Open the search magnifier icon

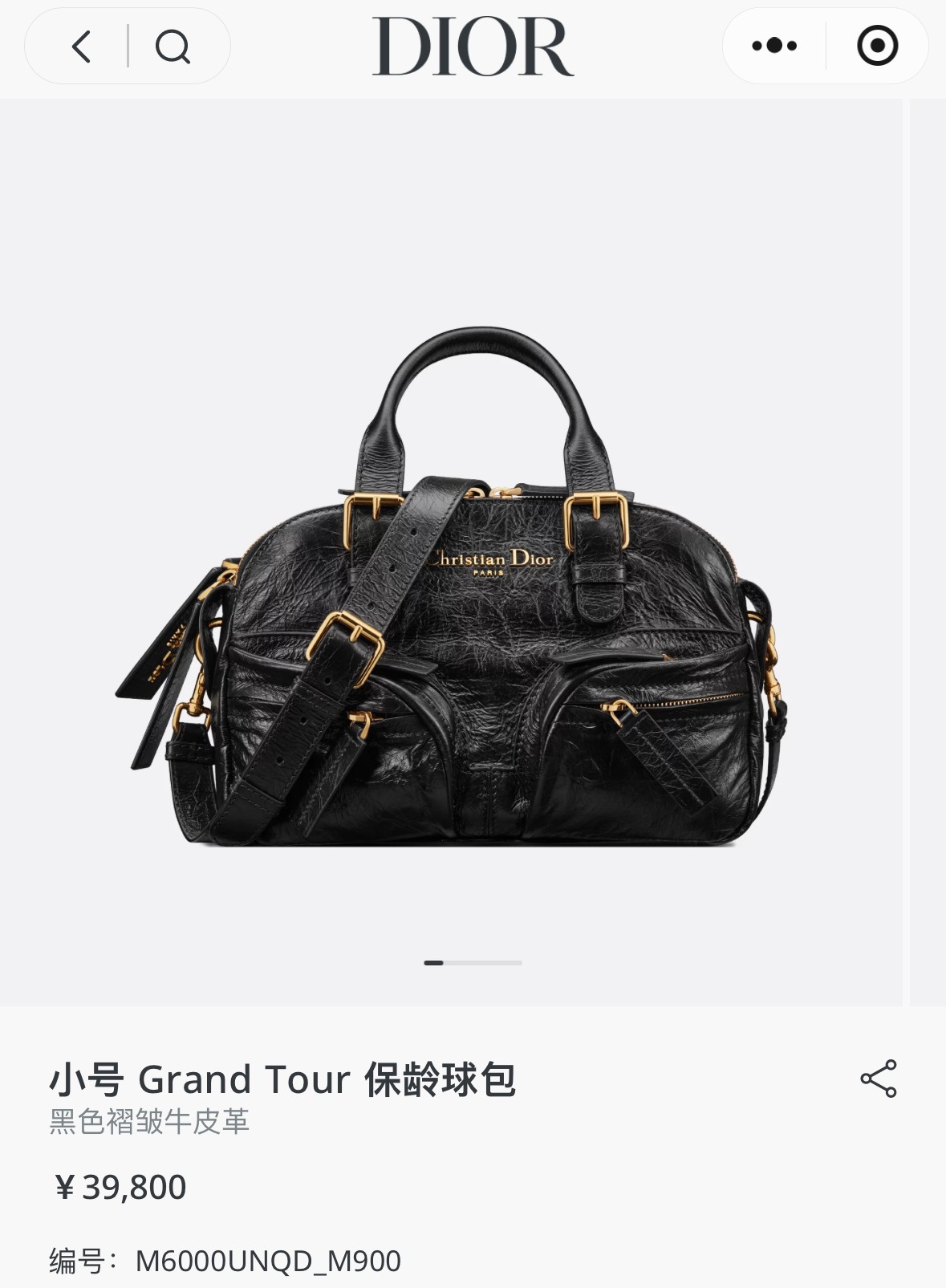[x=173, y=47]
